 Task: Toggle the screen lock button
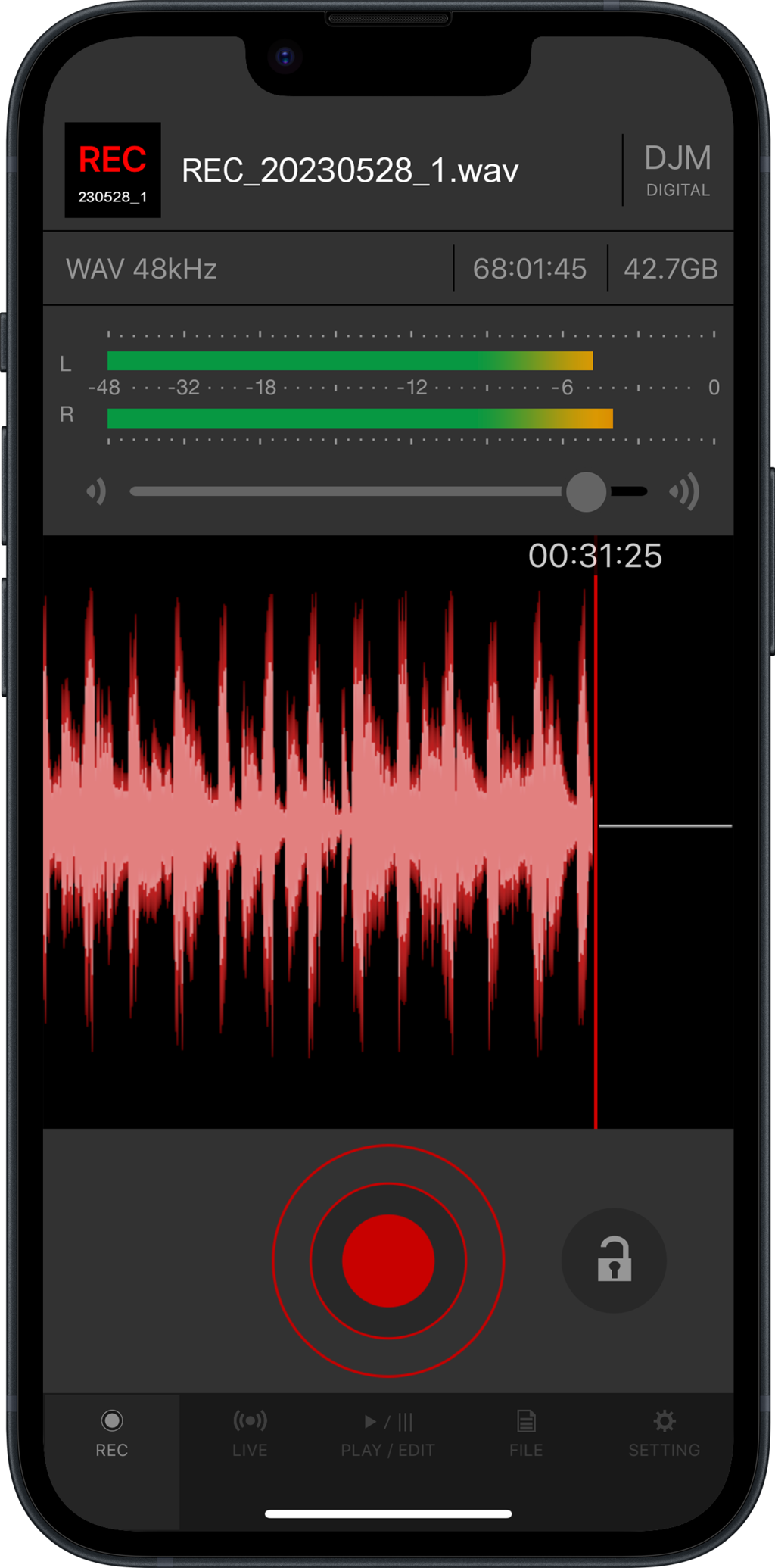614,1261
